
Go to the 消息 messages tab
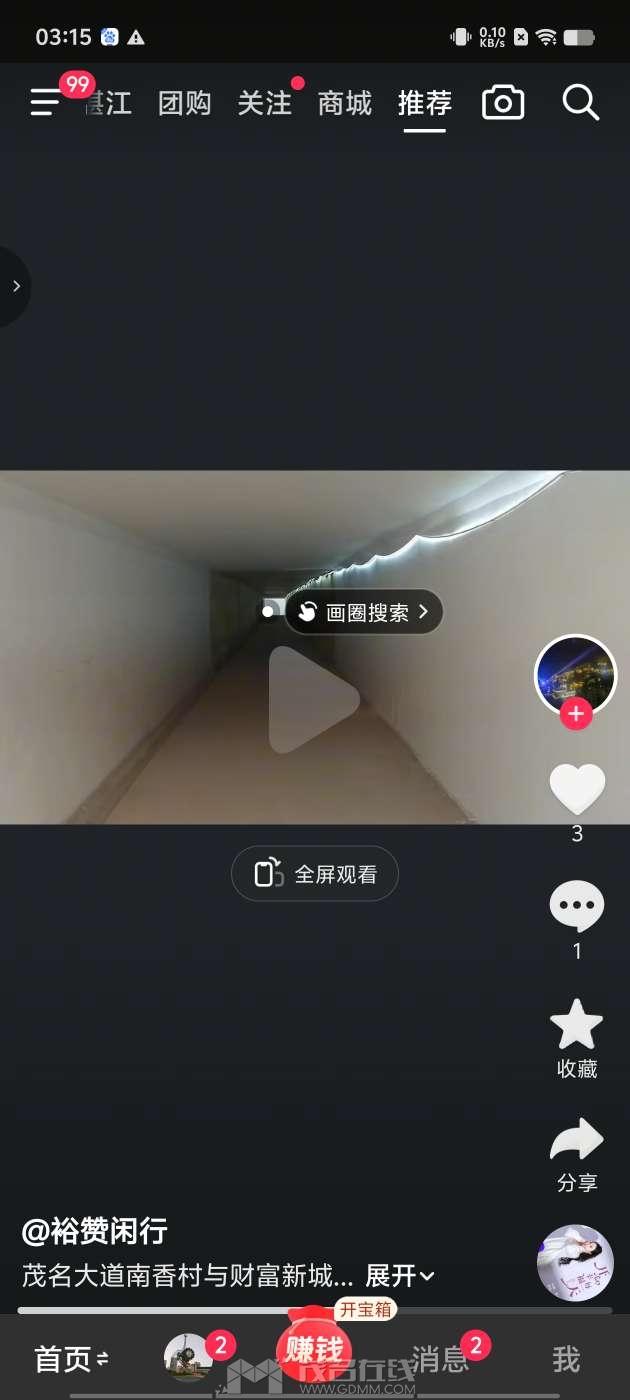tap(440, 1359)
